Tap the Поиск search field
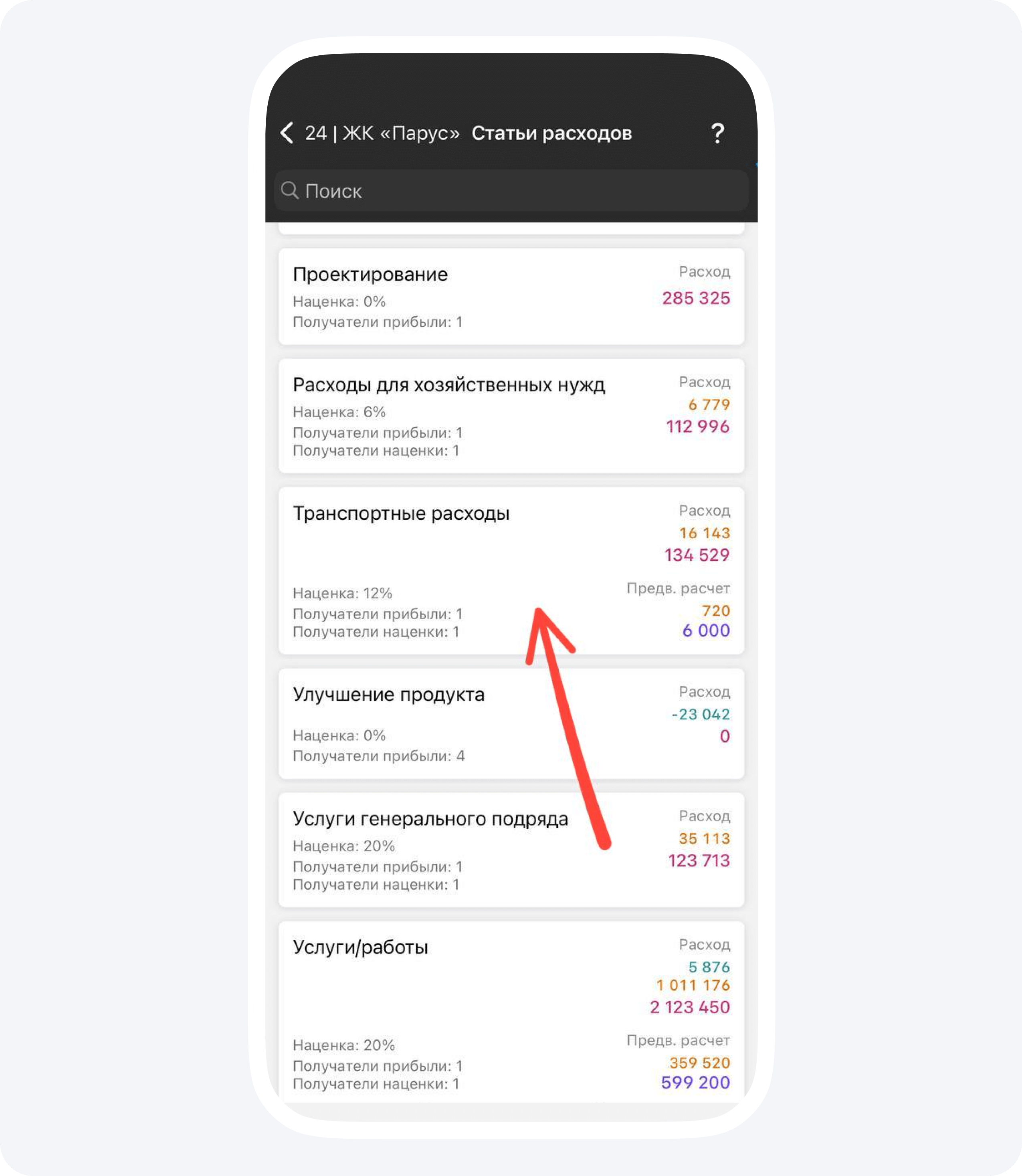This screenshot has width=1022, height=1176. pos(511,191)
